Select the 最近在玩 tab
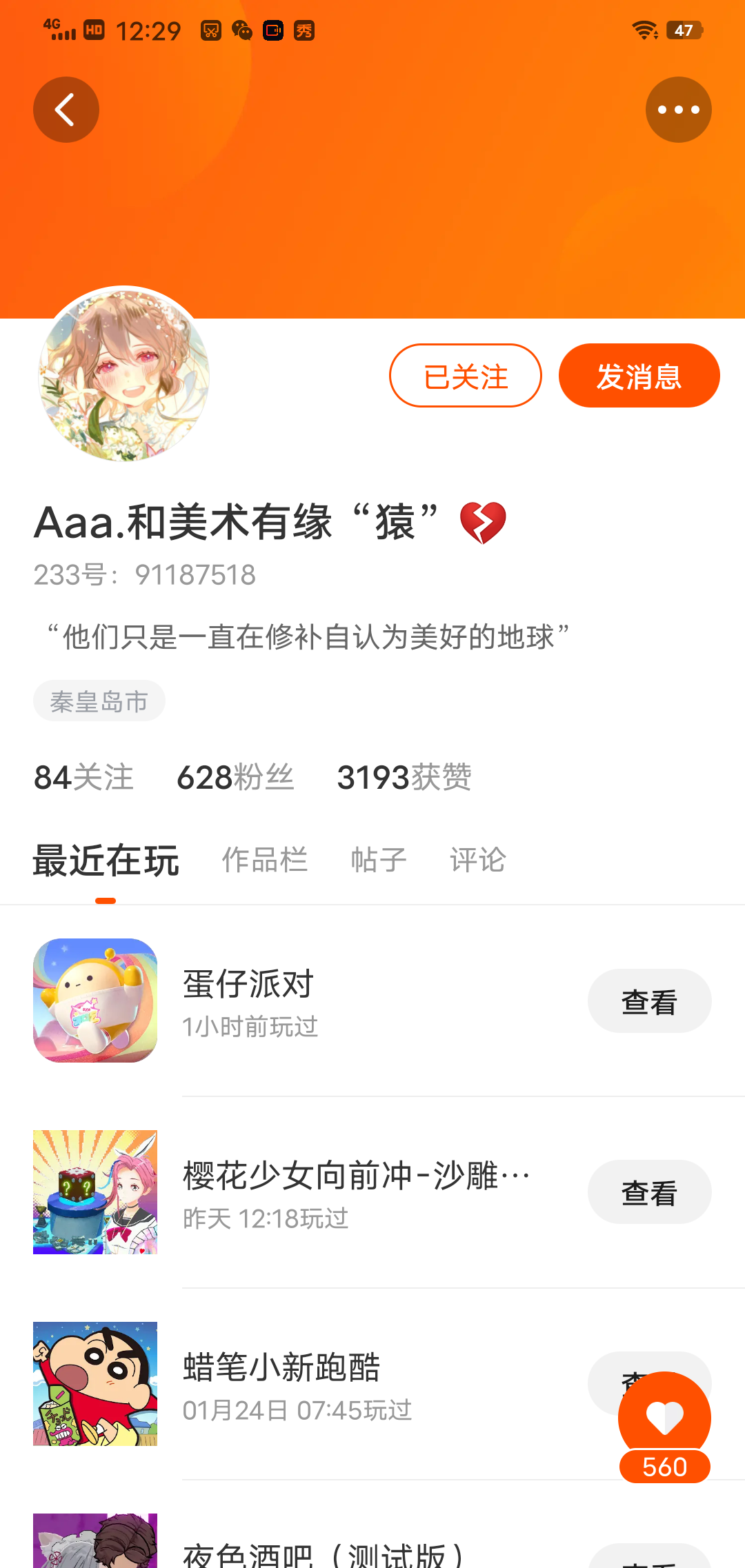Viewport: 745px width, 1568px height. point(106,861)
